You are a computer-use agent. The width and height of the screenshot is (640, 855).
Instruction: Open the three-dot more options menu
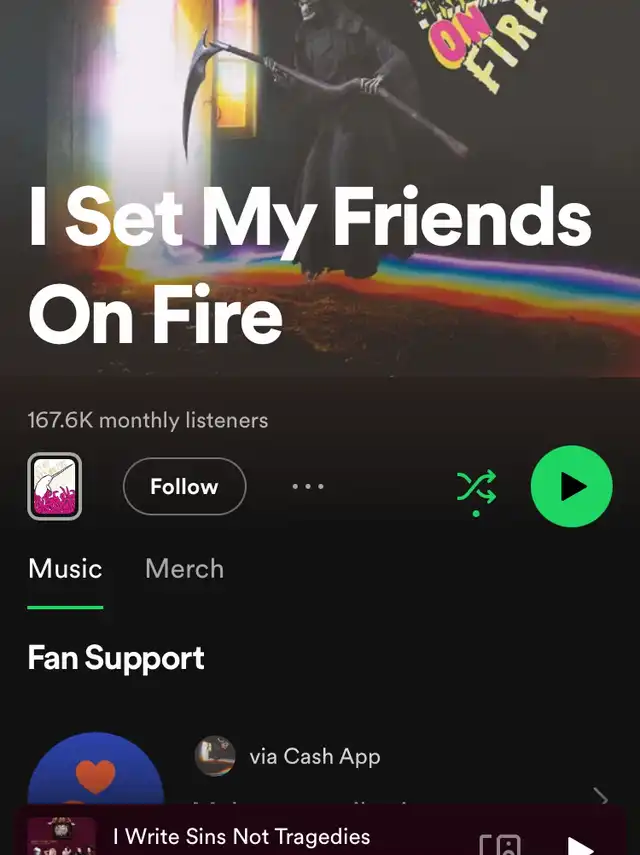(x=308, y=487)
